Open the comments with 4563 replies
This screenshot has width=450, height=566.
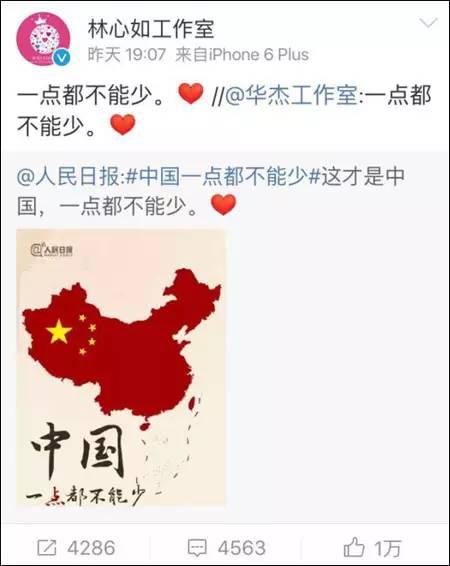click(x=227, y=548)
